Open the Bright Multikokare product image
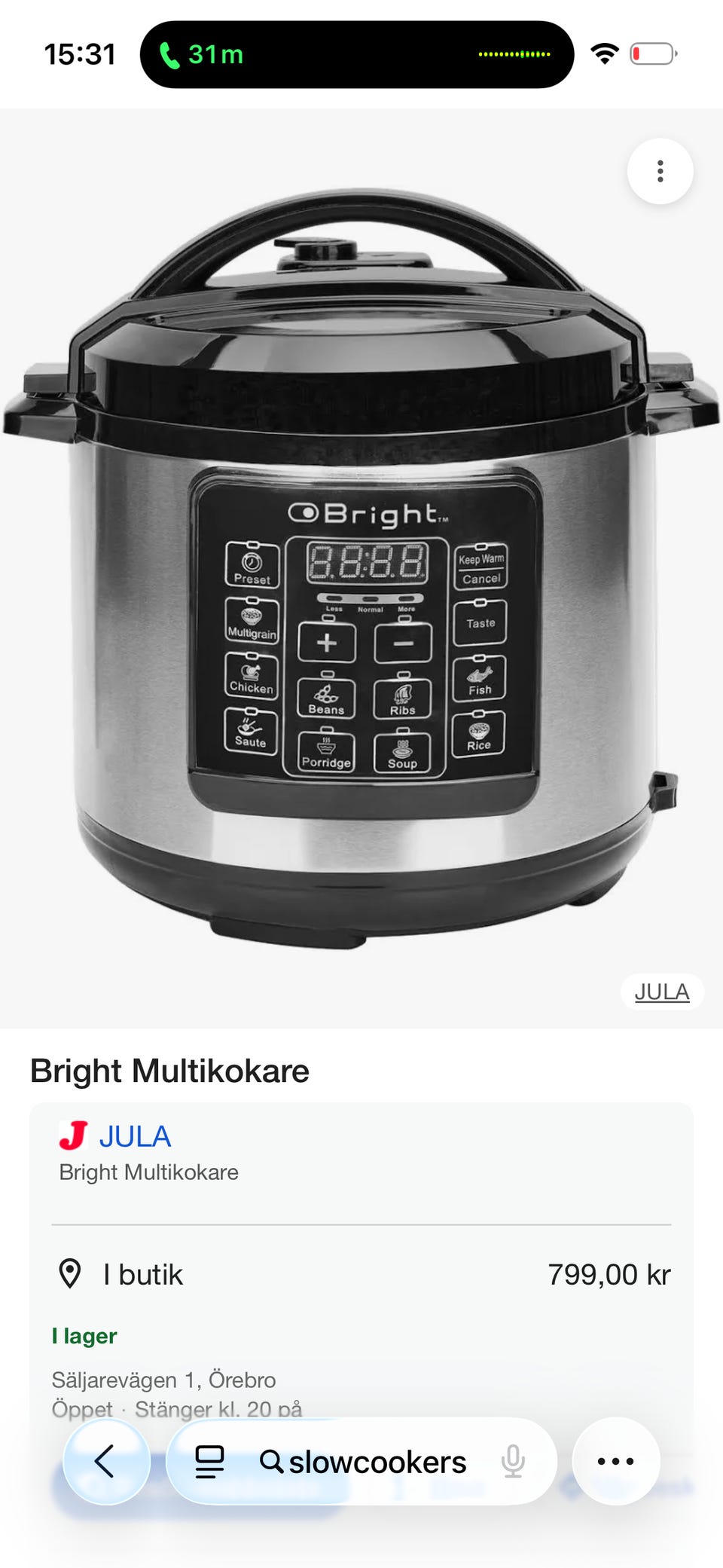723x1568 pixels. click(361, 568)
